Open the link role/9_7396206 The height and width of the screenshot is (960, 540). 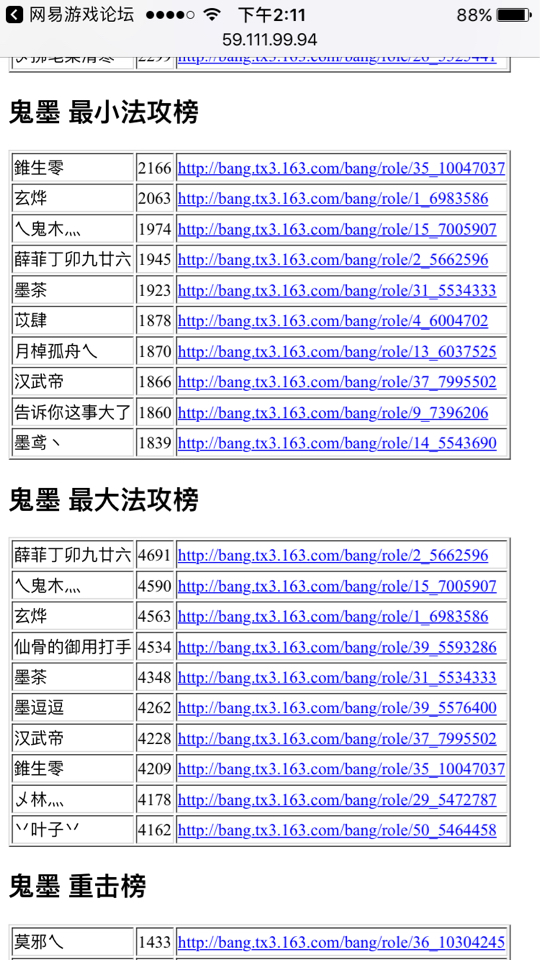333,413
